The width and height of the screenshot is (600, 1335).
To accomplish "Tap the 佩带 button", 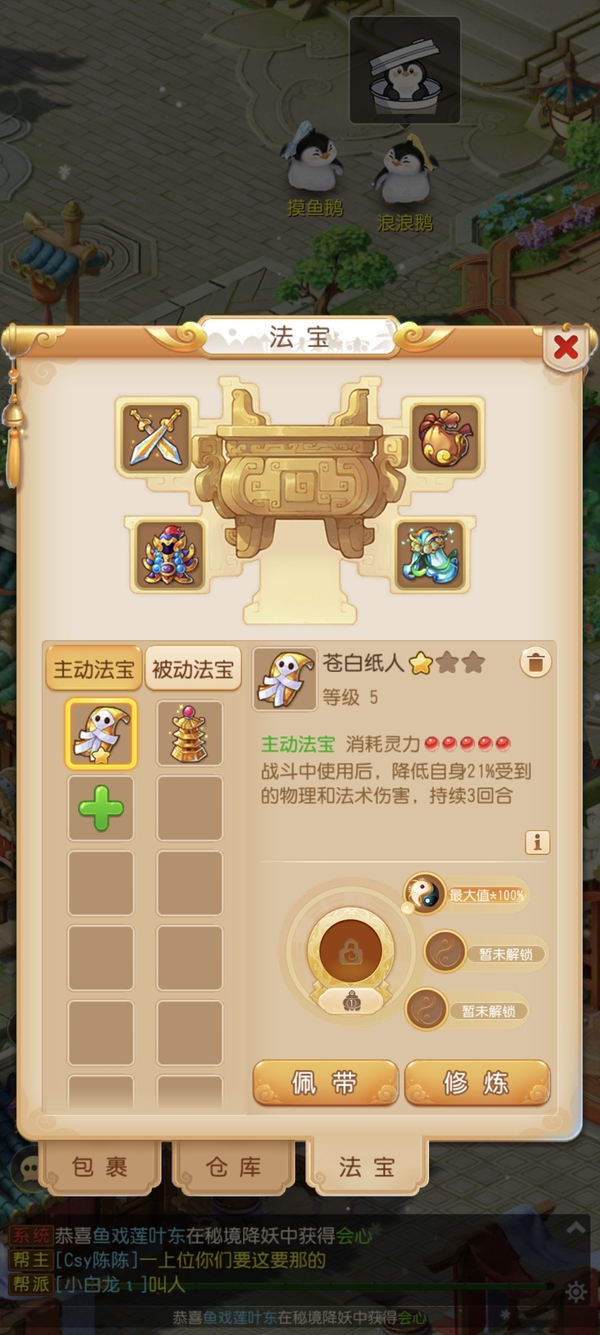I will tap(325, 1082).
